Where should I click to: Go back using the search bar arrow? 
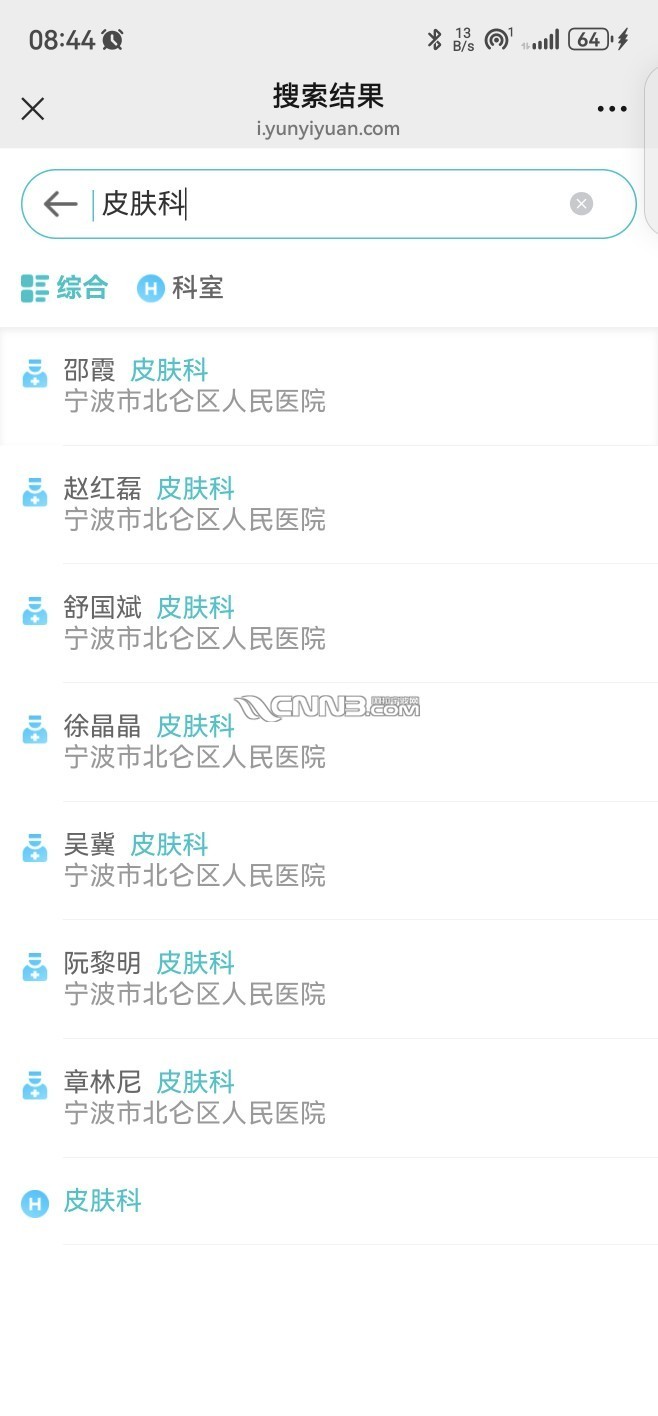click(60, 204)
